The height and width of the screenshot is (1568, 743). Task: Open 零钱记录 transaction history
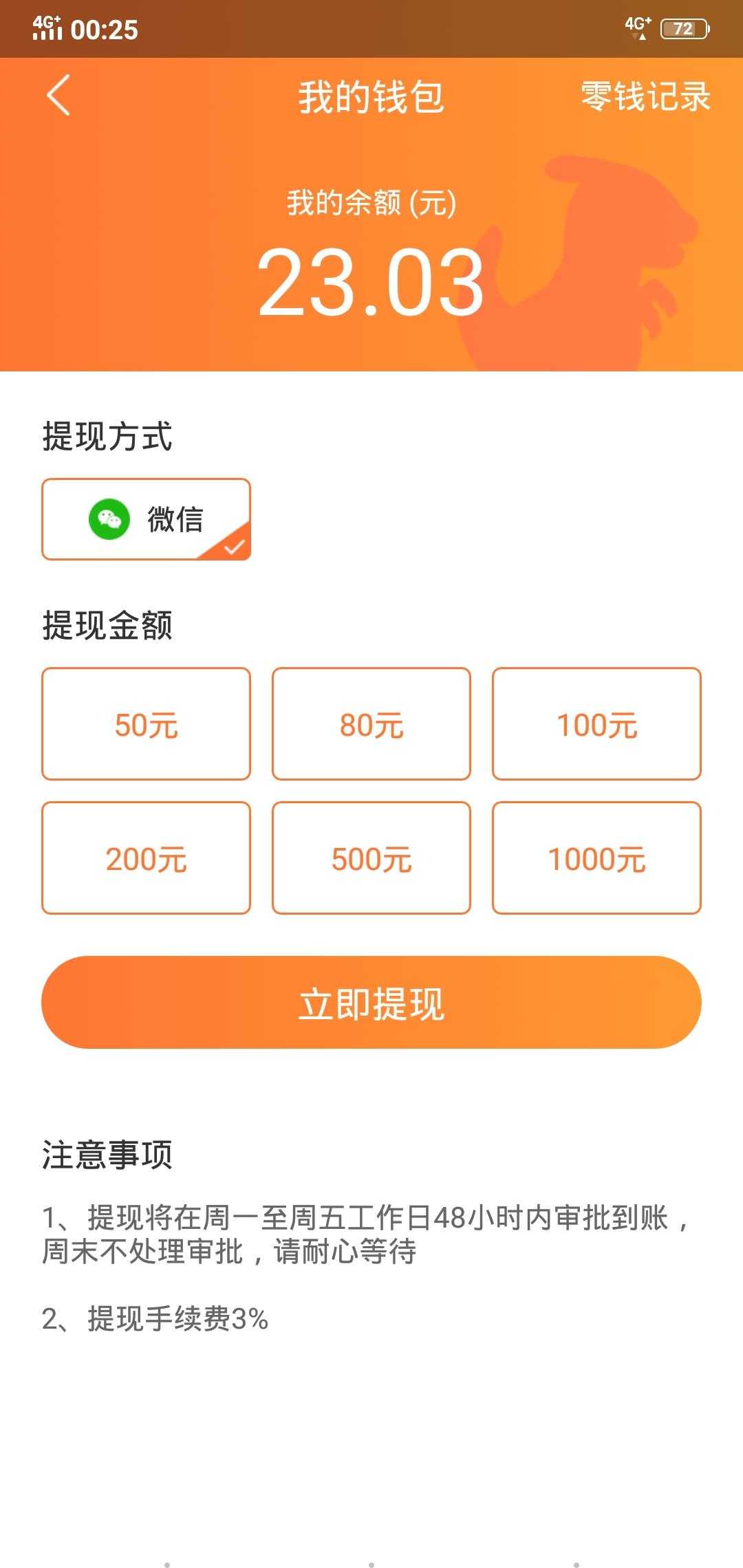coord(645,96)
